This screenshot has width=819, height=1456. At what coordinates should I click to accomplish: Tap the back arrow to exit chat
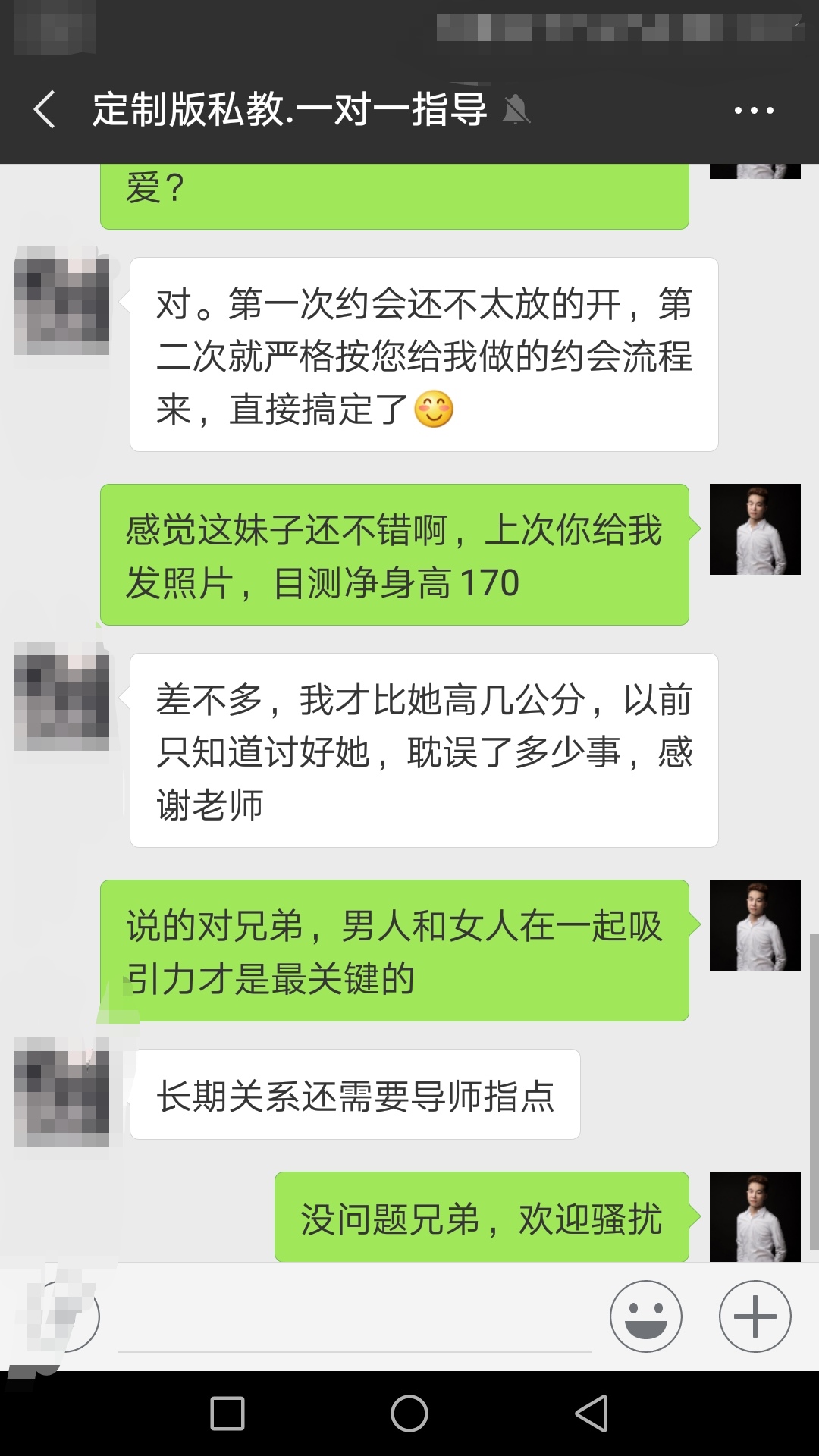(x=43, y=110)
